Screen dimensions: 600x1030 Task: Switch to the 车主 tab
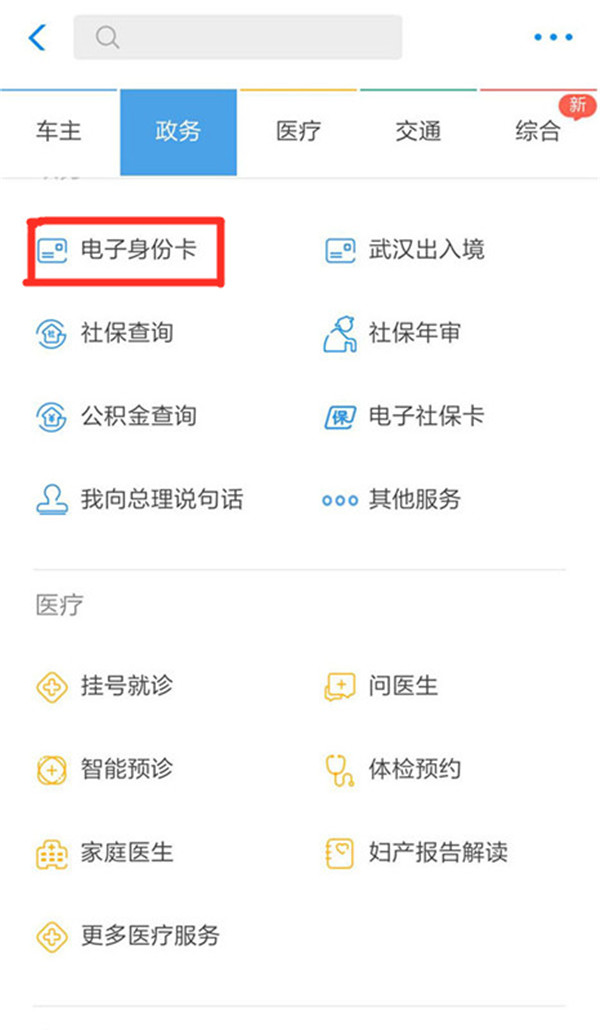click(59, 132)
